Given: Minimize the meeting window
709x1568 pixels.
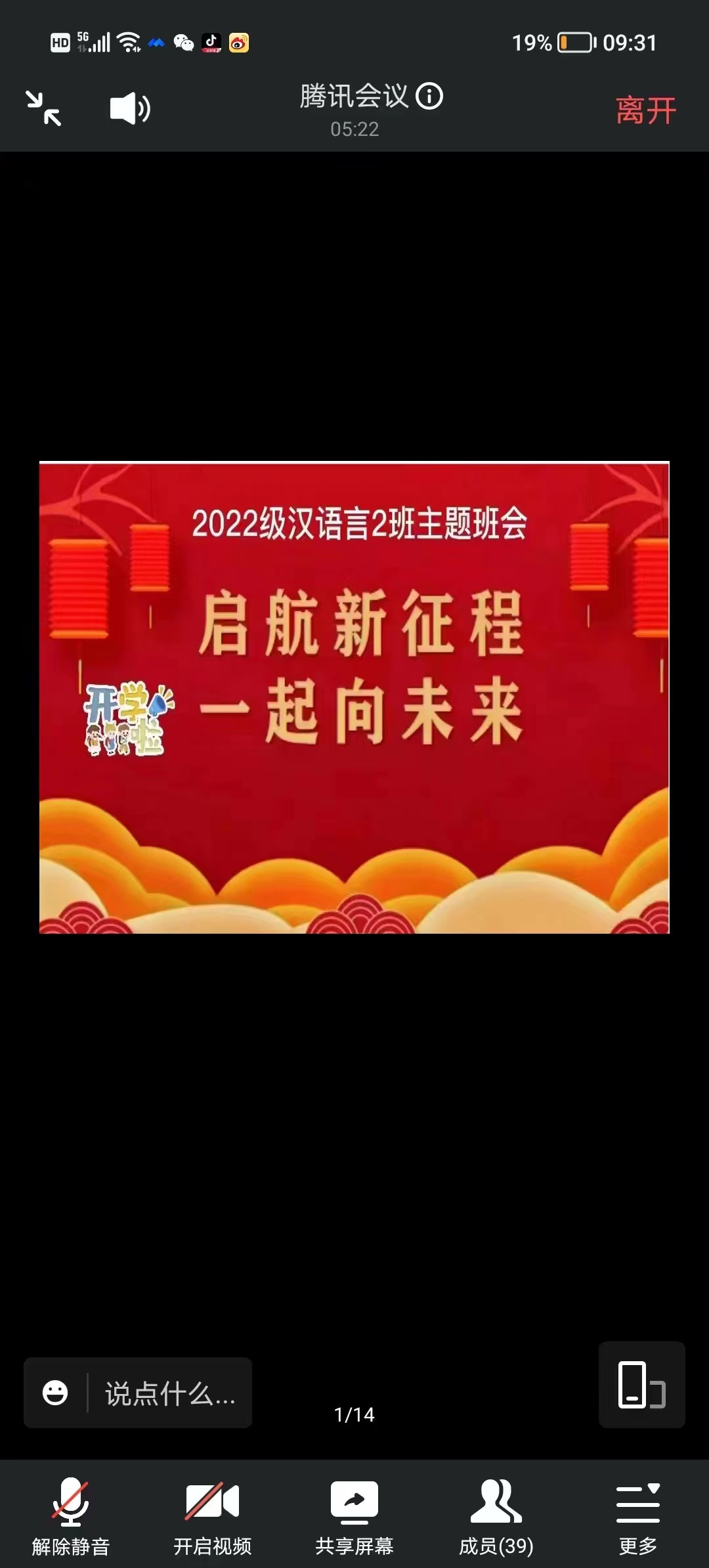Looking at the screenshot, I should (x=43, y=108).
